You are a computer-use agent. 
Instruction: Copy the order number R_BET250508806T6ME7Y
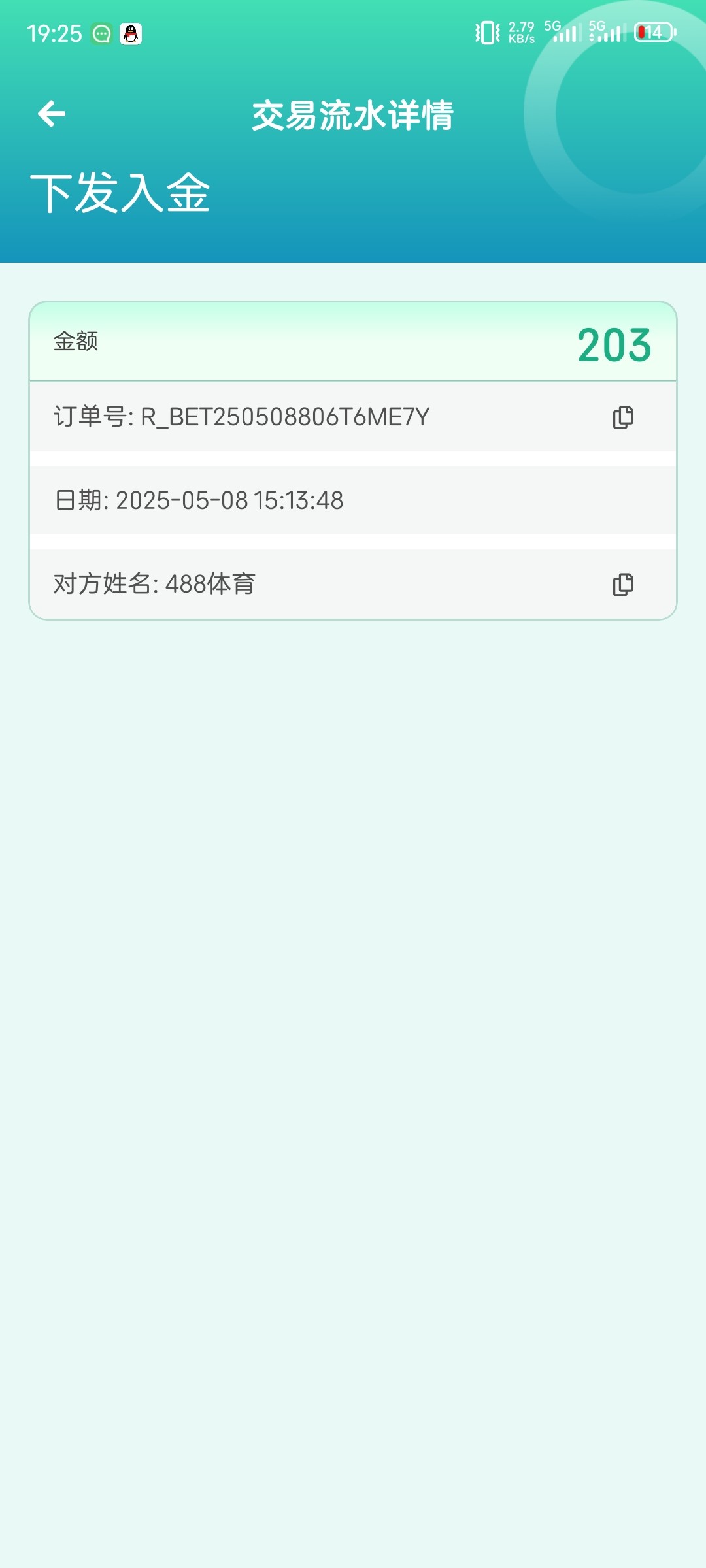(623, 417)
